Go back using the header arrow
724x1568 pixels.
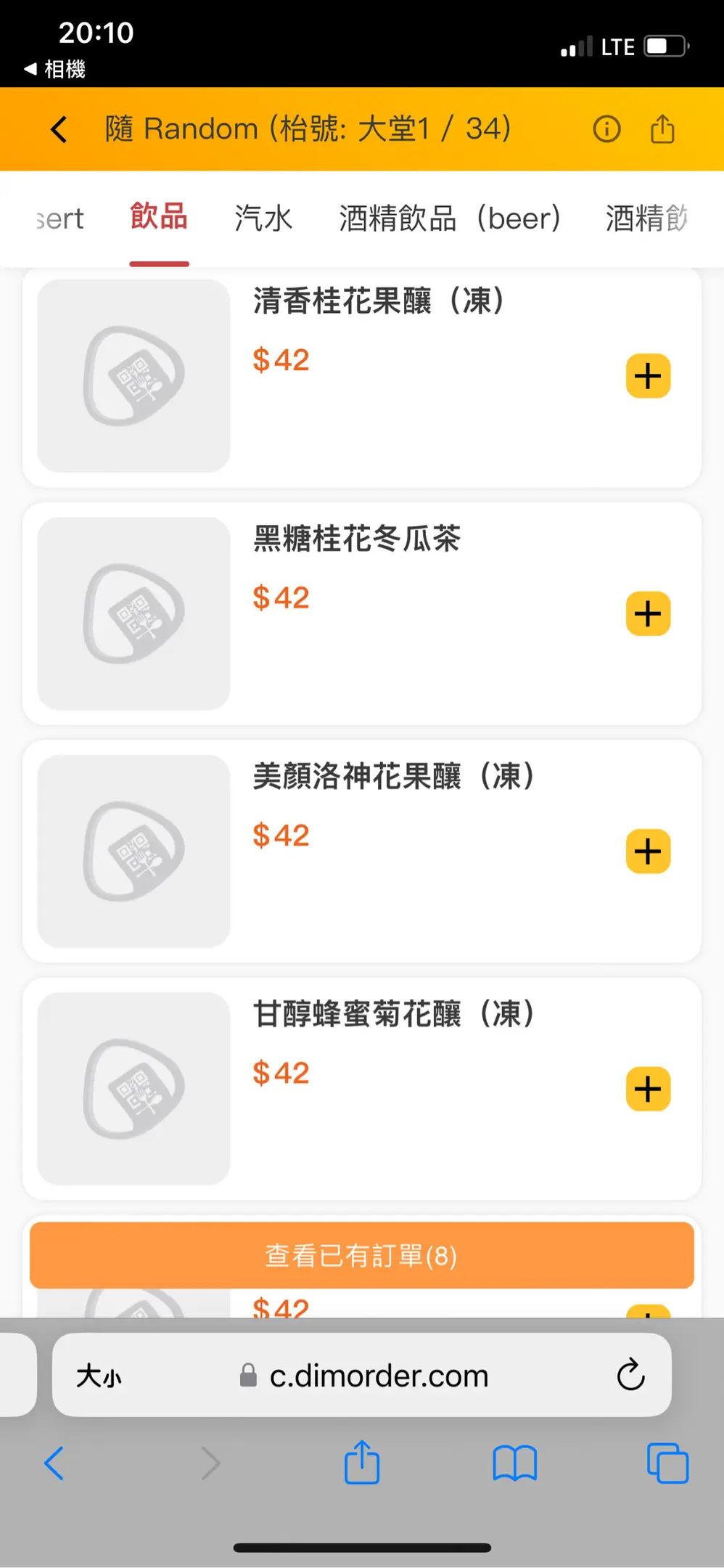coord(59,129)
